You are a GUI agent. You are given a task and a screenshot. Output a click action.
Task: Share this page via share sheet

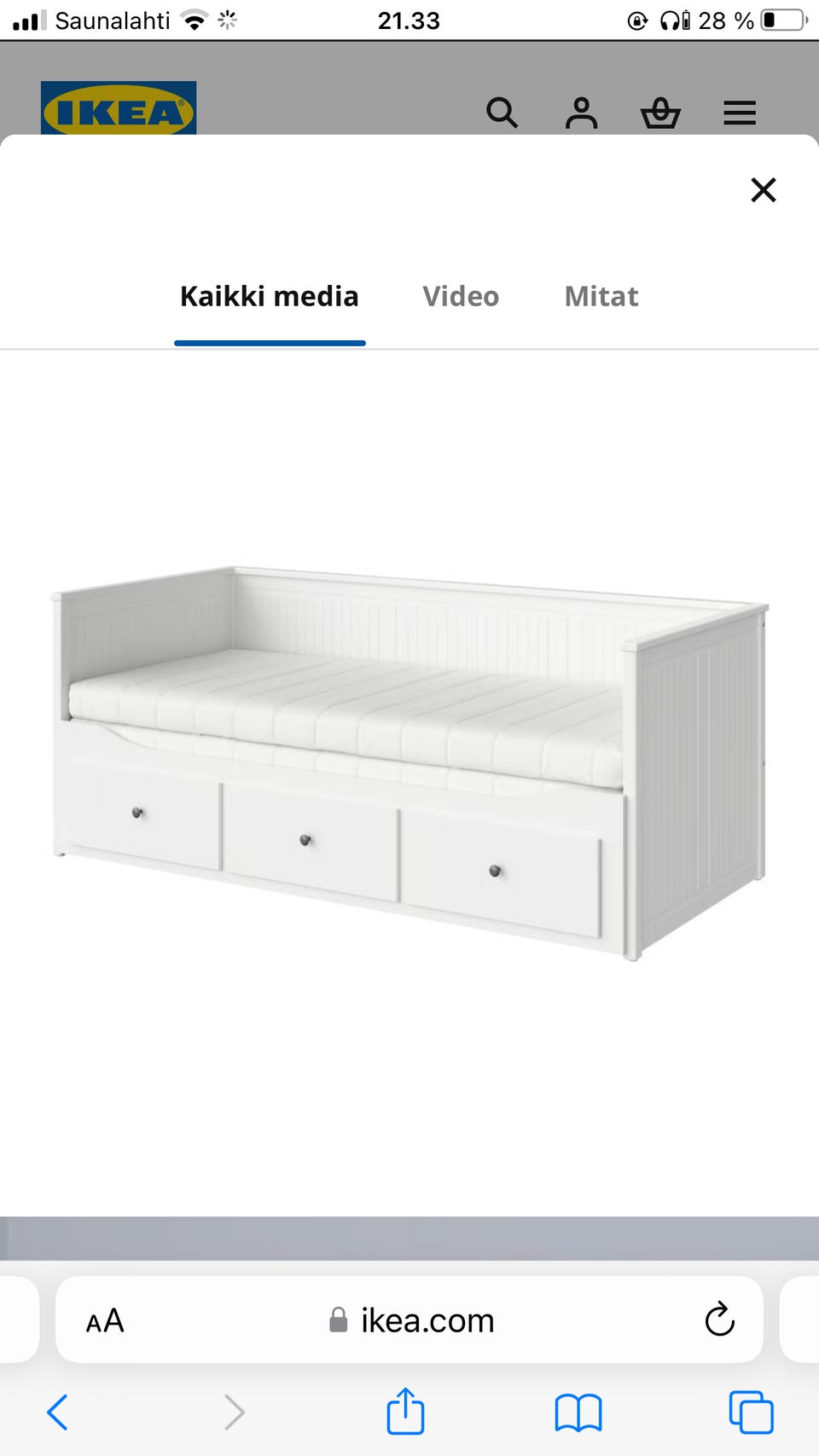click(x=405, y=1410)
